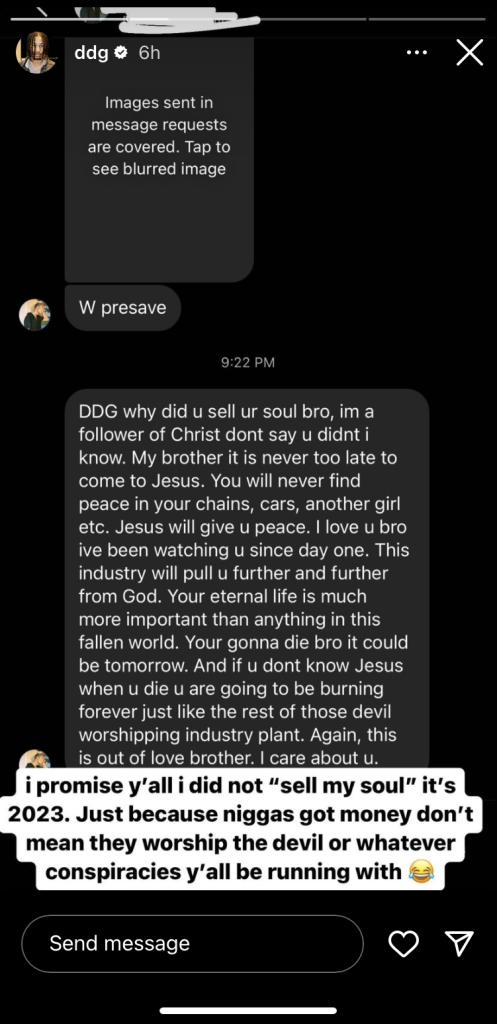Open ddg's profile picture
The width and height of the screenshot is (497, 1024).
36,53
